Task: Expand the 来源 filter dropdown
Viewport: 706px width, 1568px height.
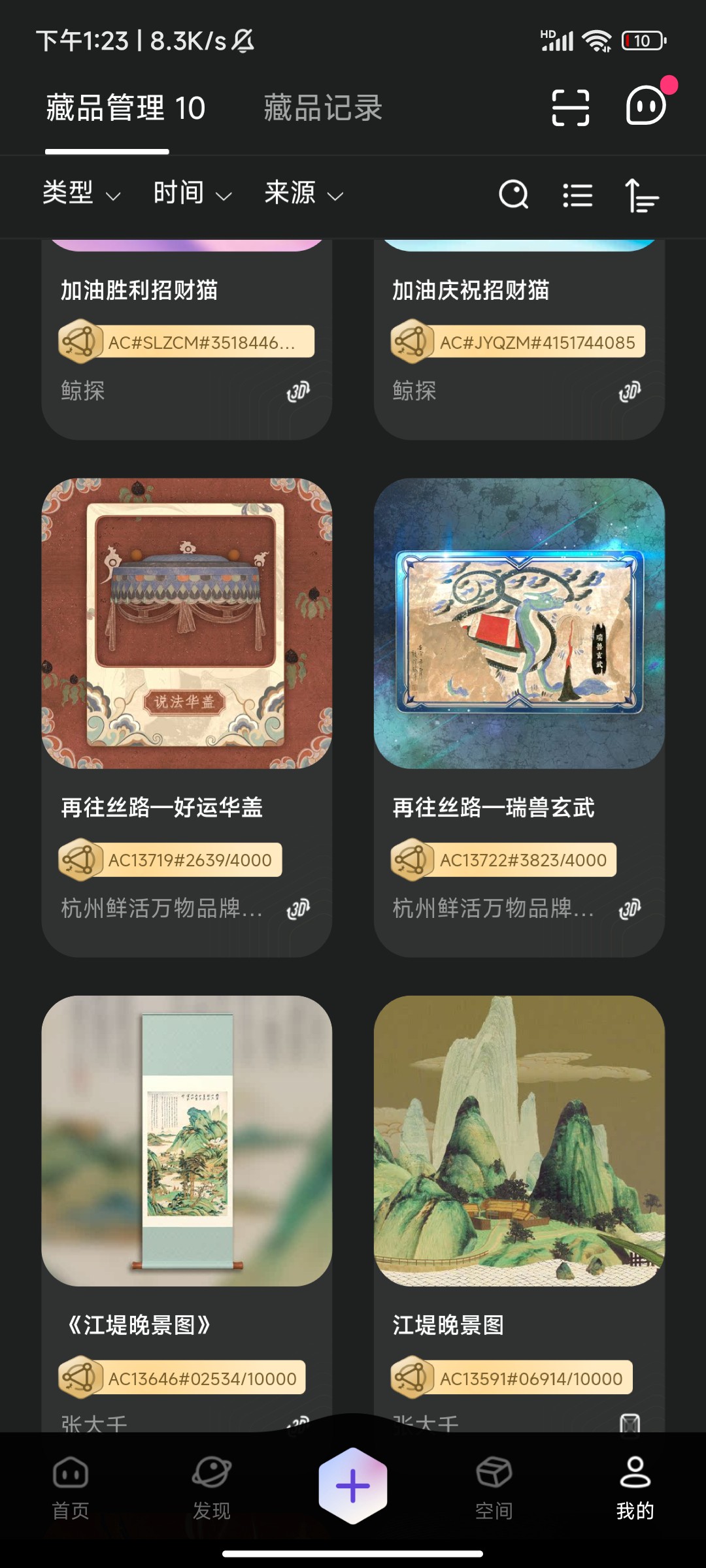Action: point(304,193)
